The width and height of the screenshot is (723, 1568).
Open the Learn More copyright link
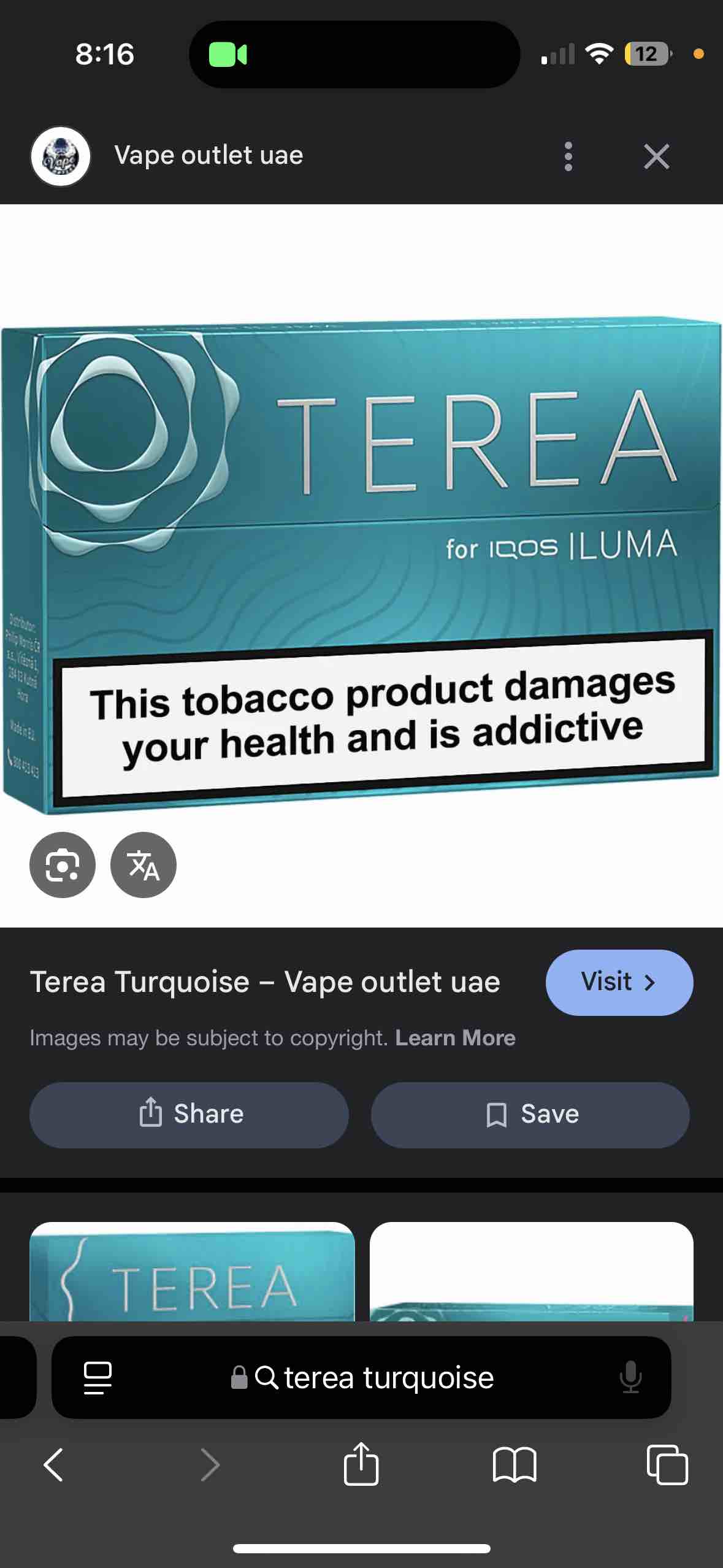click(x=455, y=1037)
